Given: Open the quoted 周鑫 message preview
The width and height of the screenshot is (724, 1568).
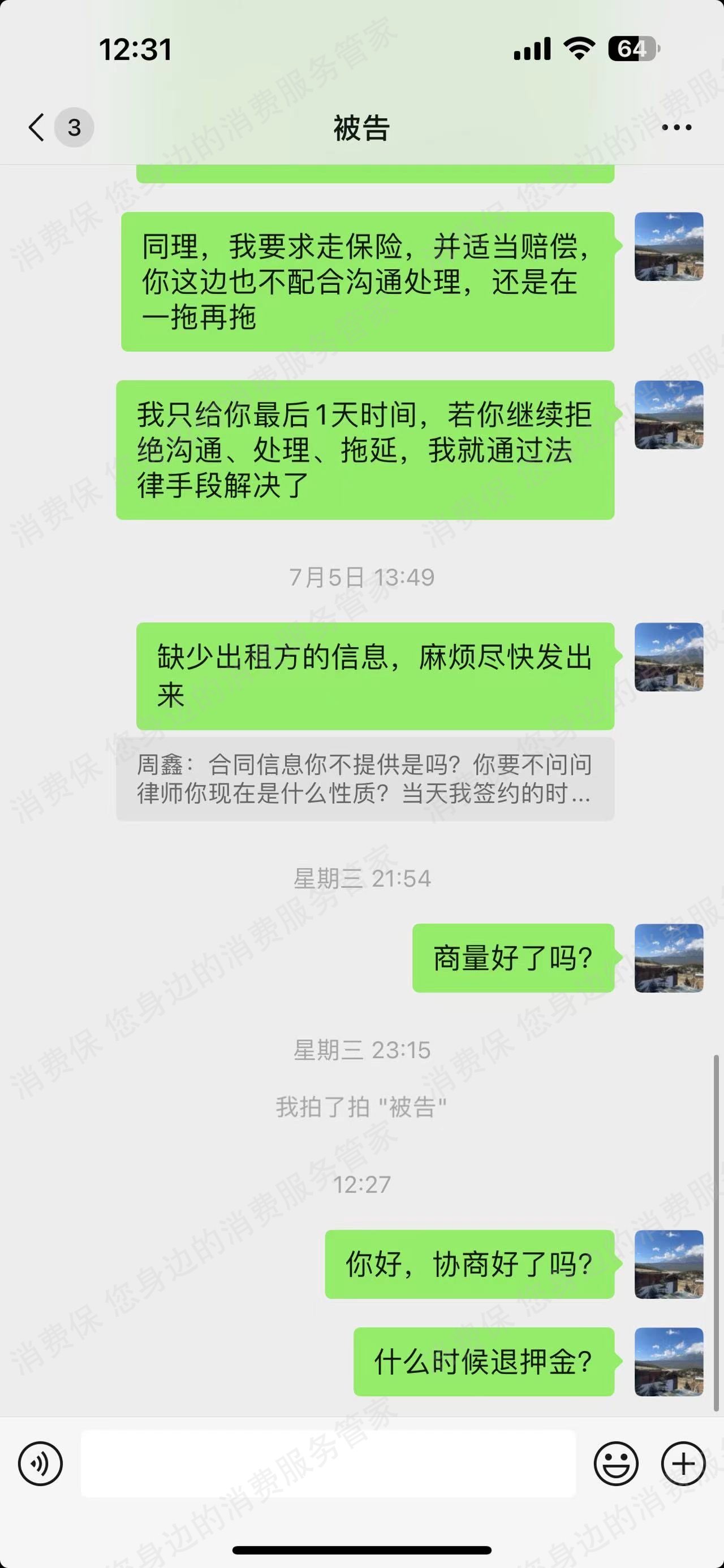Looking at the screenshot, I should [x=365, y=779].
